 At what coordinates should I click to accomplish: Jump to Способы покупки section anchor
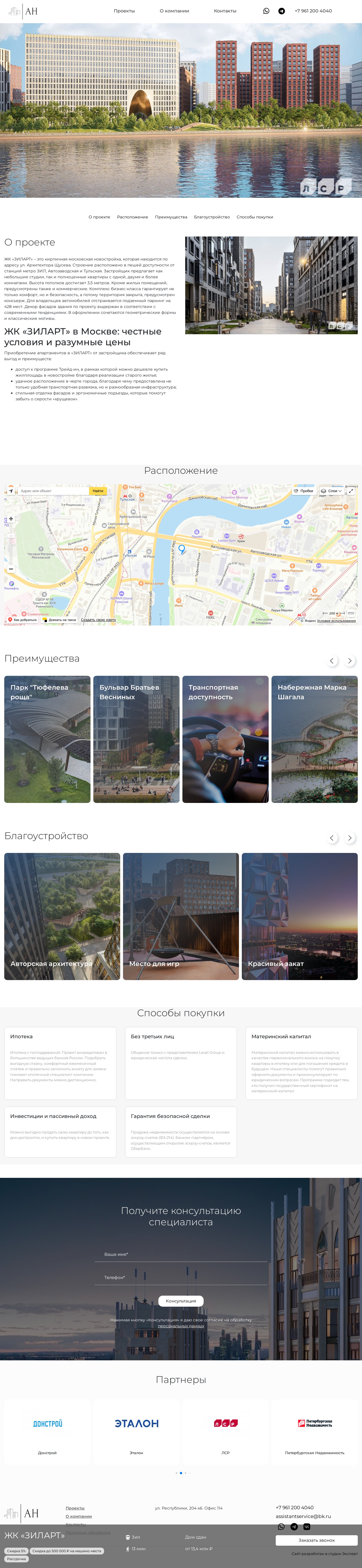pos(255,217)
